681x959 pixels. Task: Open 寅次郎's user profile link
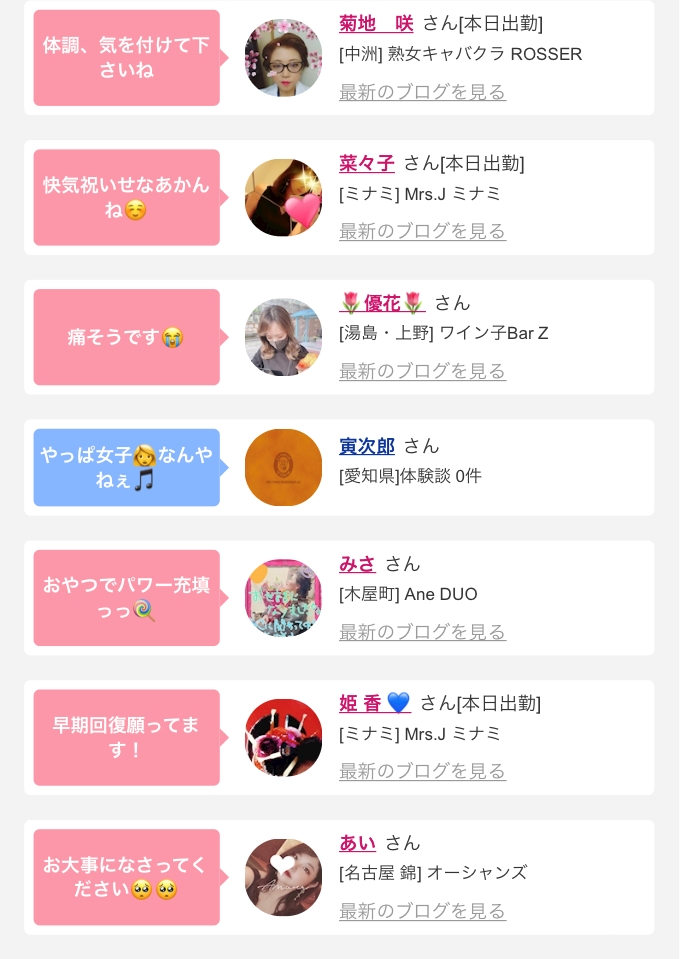click(x=367, y=446)
